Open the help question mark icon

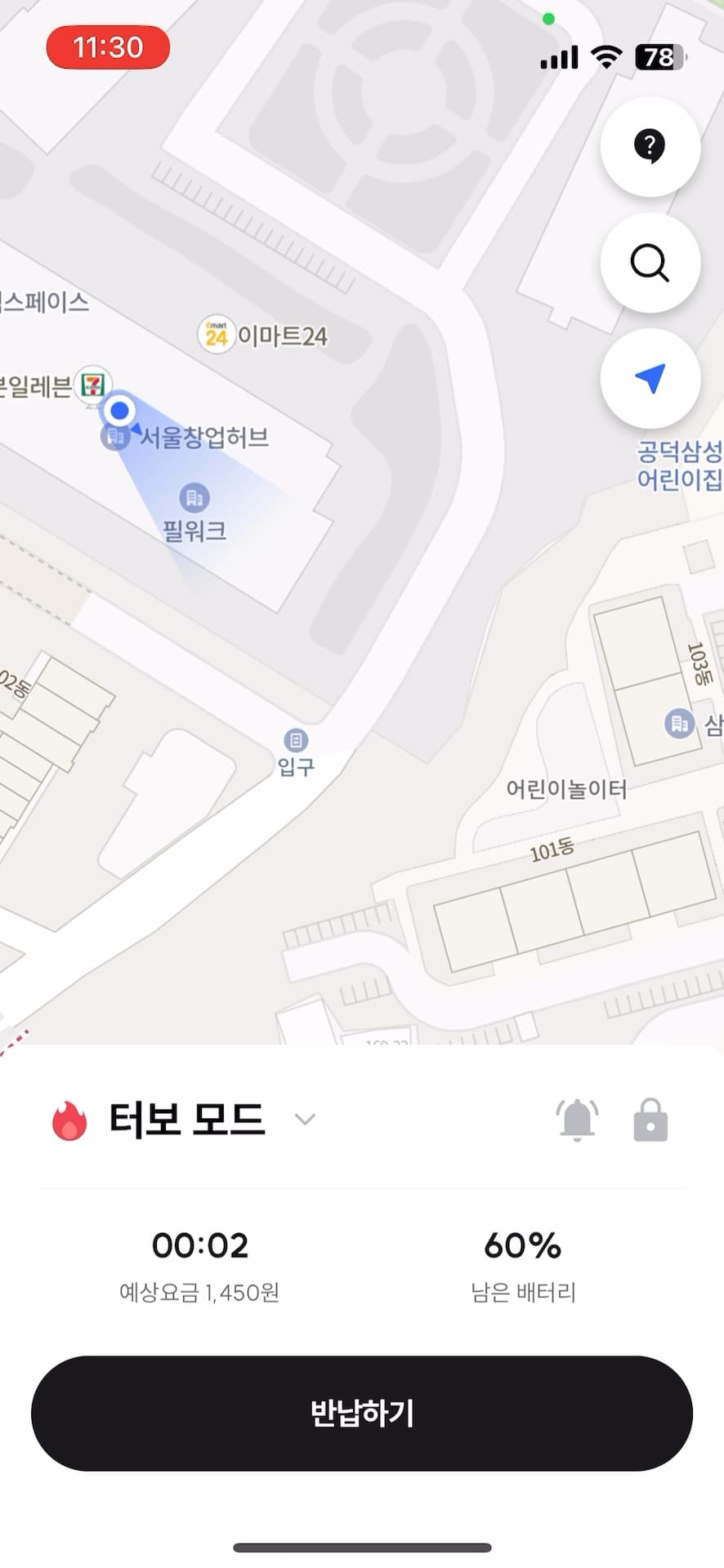(650, 146)
